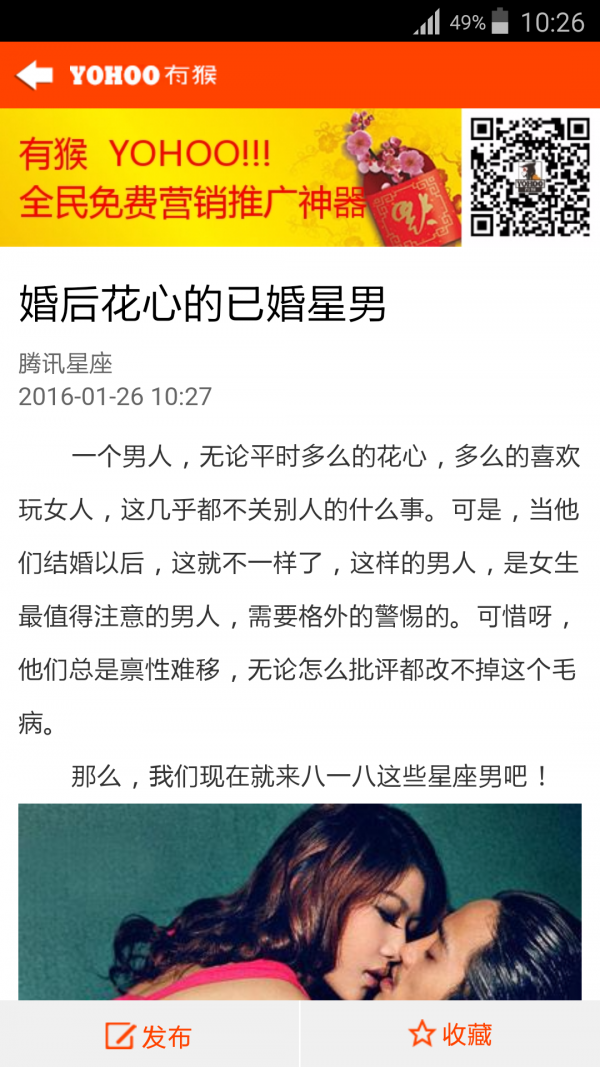Tap the 发布 publish button
This screenshot has width=600, height=1067.
tap(149, 1035)
